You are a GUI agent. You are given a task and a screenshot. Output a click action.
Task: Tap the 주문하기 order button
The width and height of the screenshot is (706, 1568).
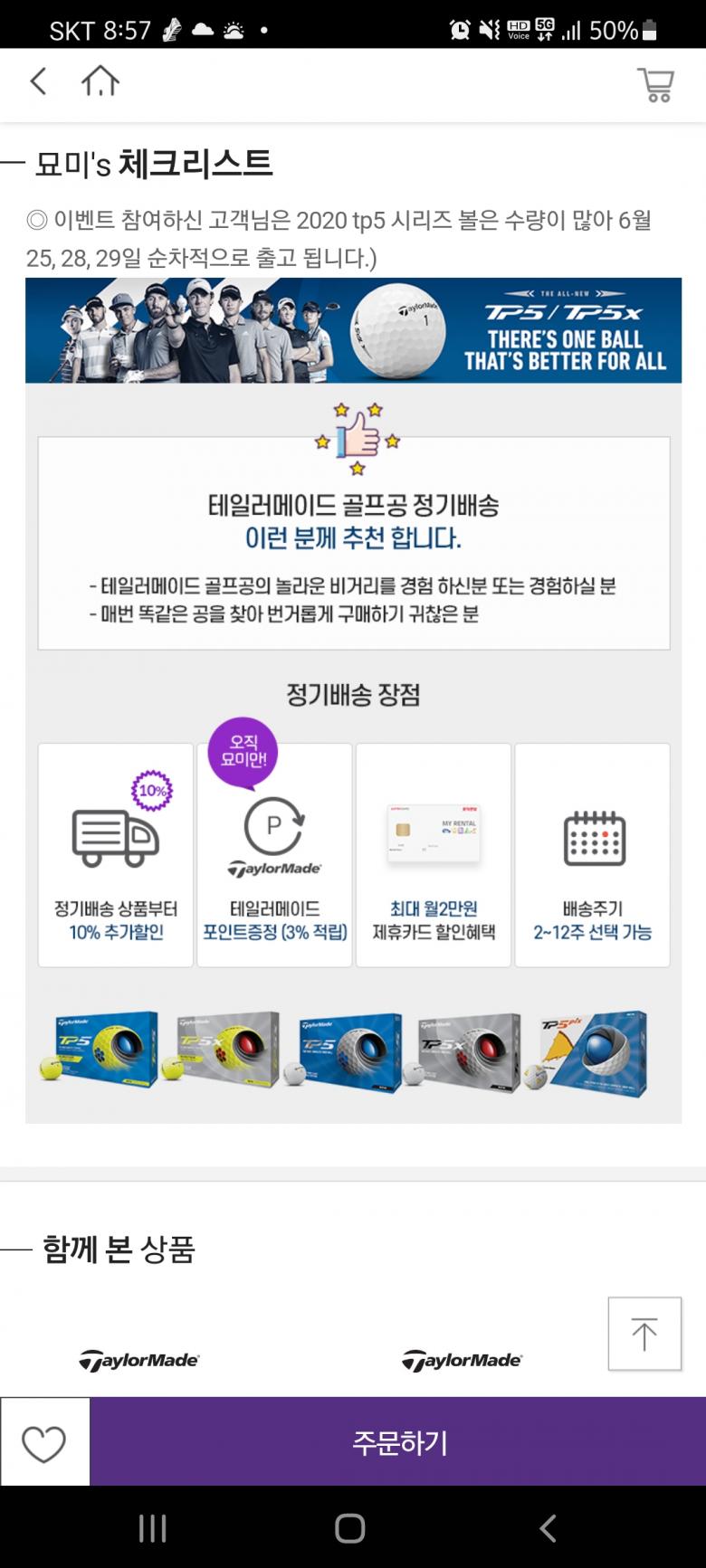398,1441
